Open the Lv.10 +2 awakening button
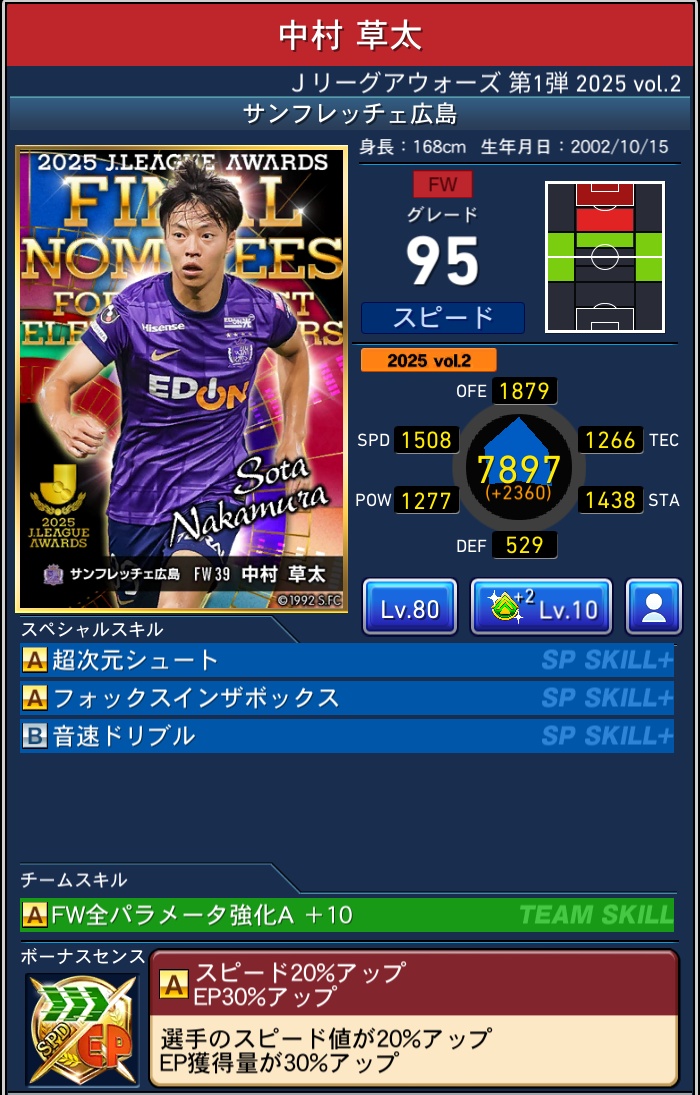Image resolution: width=700 pixels, height=1095 pixels. [541, 607]
